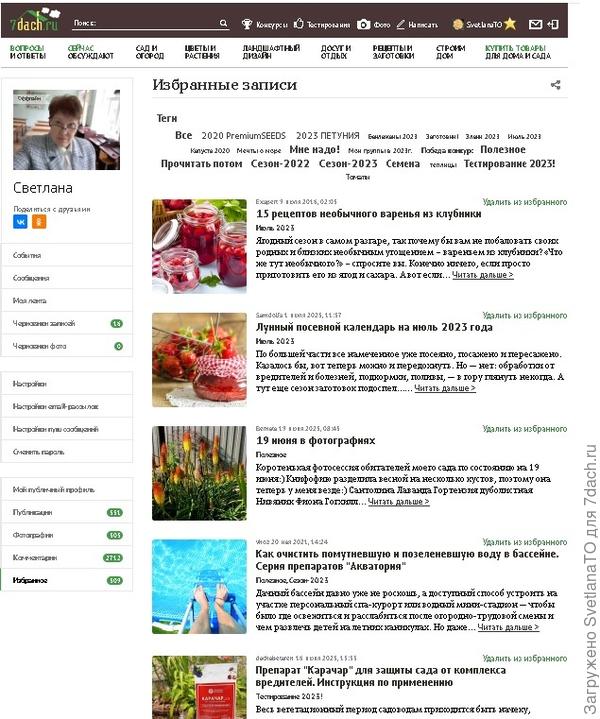Share the favorites page via share icon

pos(555,86)
